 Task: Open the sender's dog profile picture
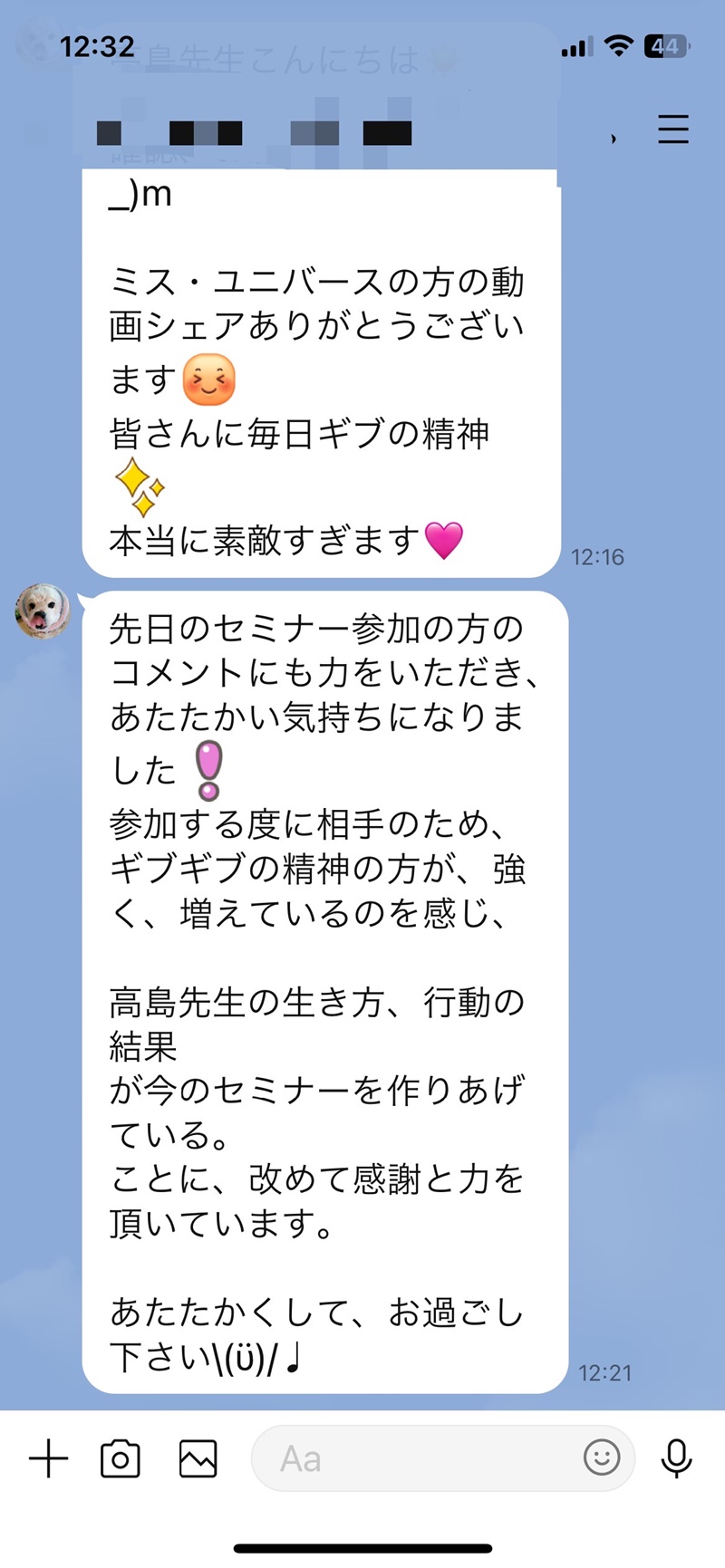coord(43,611)
